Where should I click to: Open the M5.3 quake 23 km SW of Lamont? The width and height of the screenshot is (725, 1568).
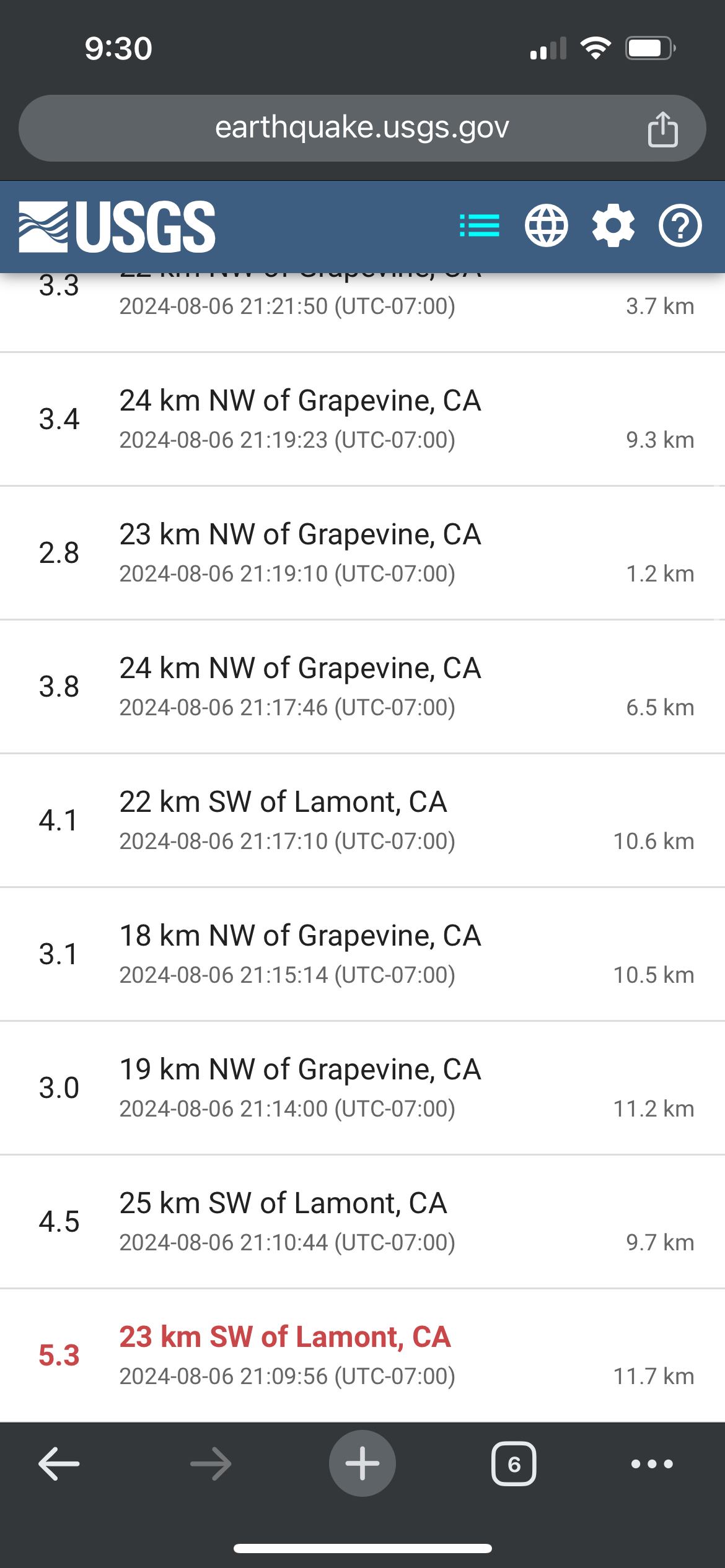point(362,1356)
